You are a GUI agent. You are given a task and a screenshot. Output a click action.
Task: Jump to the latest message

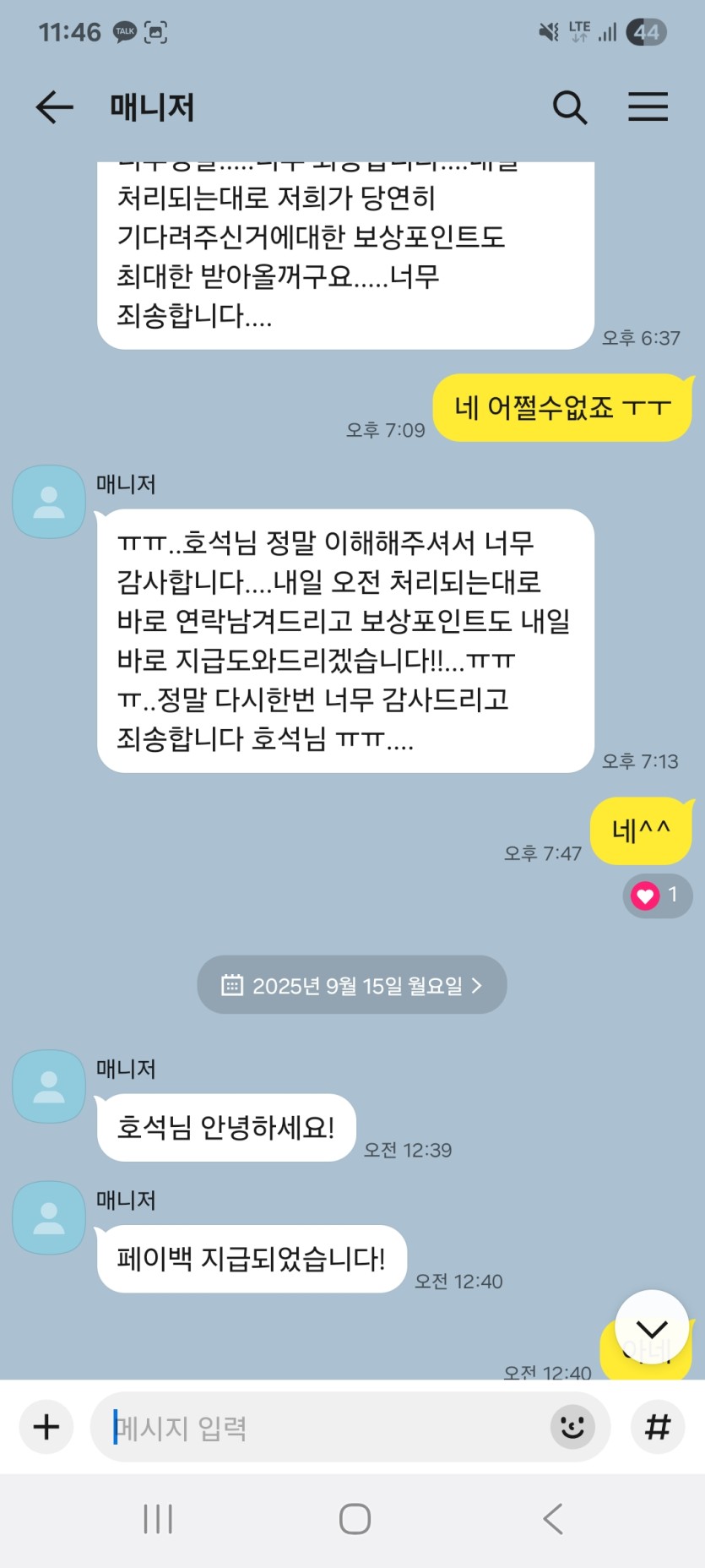coord(651,1327)
